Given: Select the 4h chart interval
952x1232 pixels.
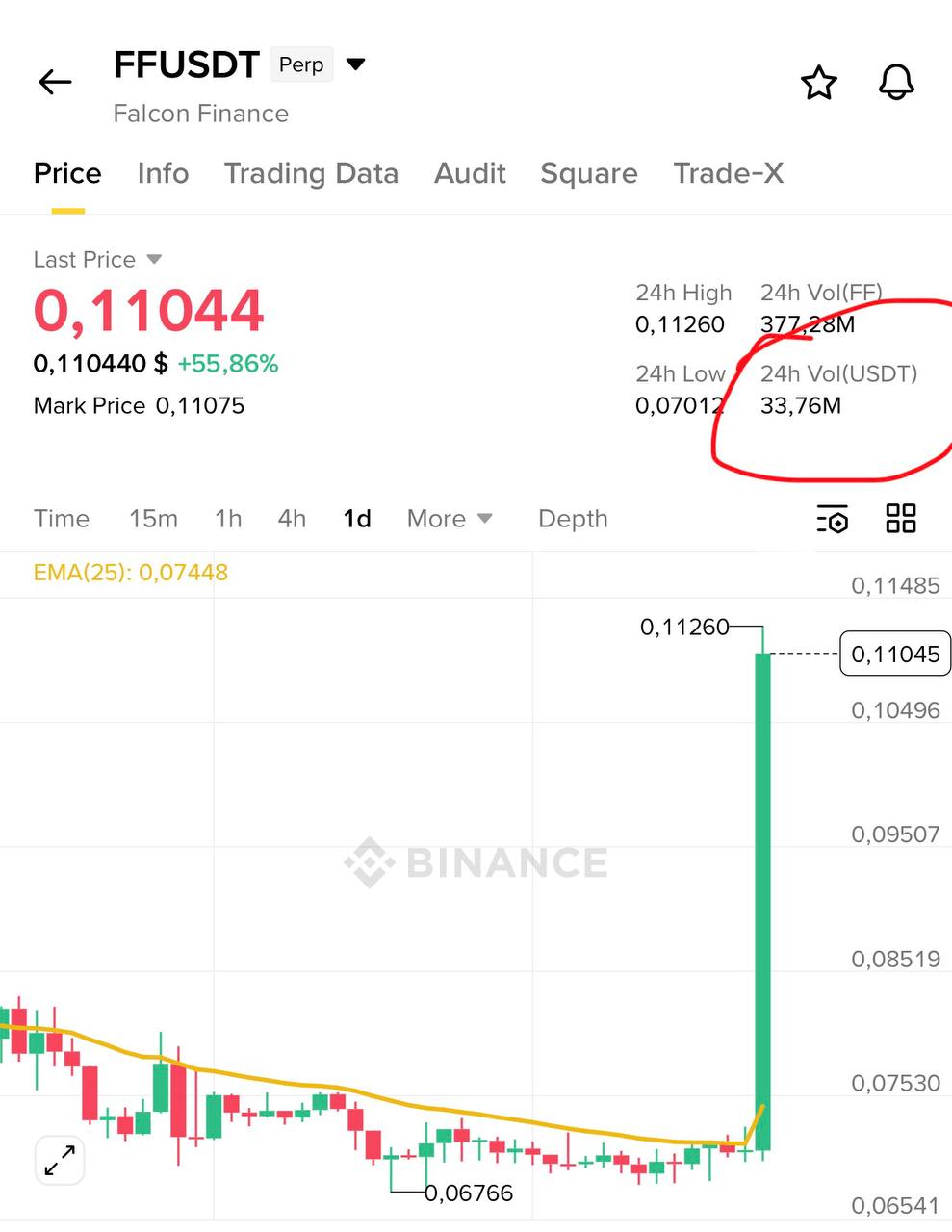Looking at the screenshot, I should pyautogui.click(x=292, y=519).
